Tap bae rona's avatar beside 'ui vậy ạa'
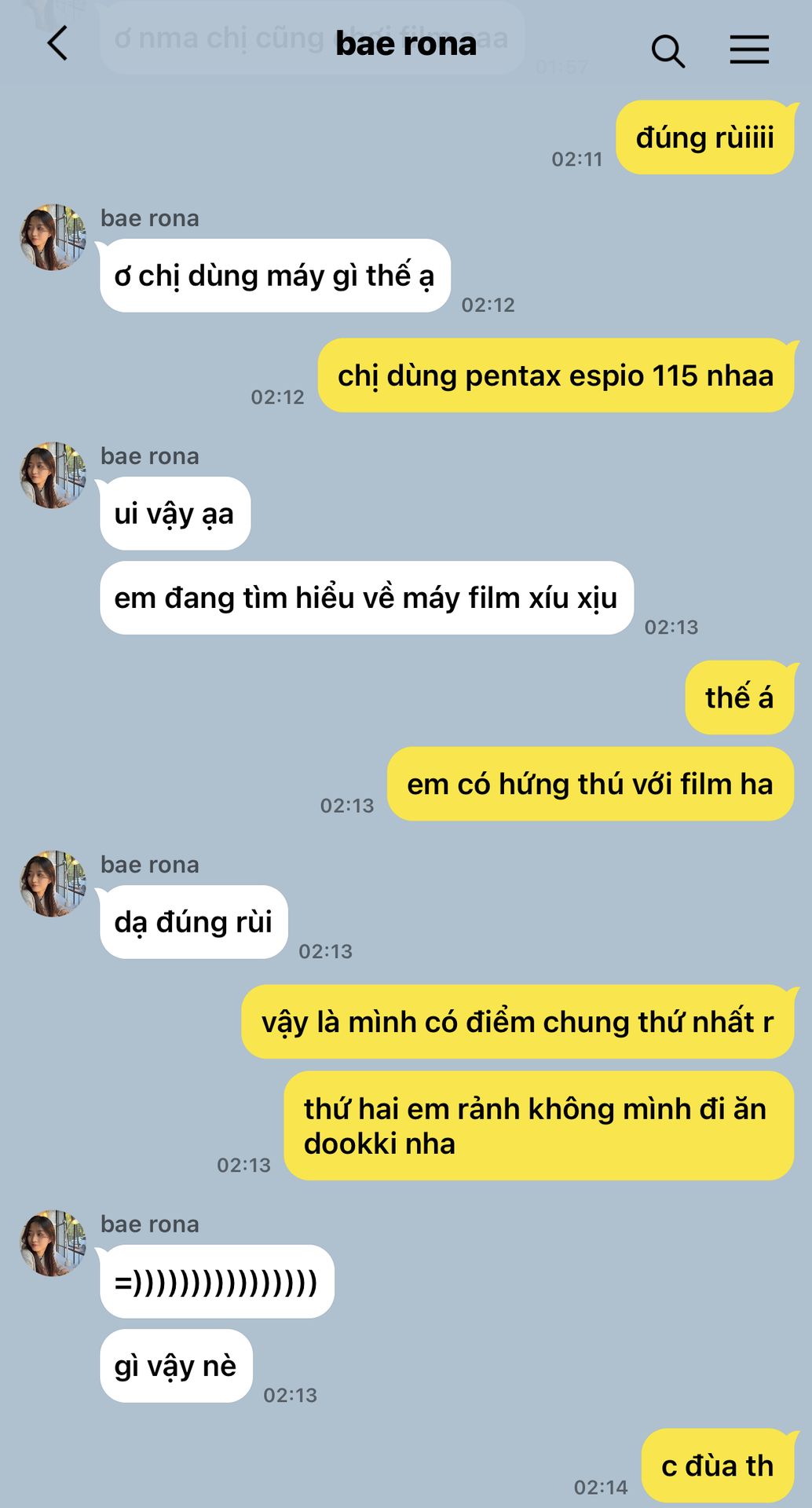 53,475
